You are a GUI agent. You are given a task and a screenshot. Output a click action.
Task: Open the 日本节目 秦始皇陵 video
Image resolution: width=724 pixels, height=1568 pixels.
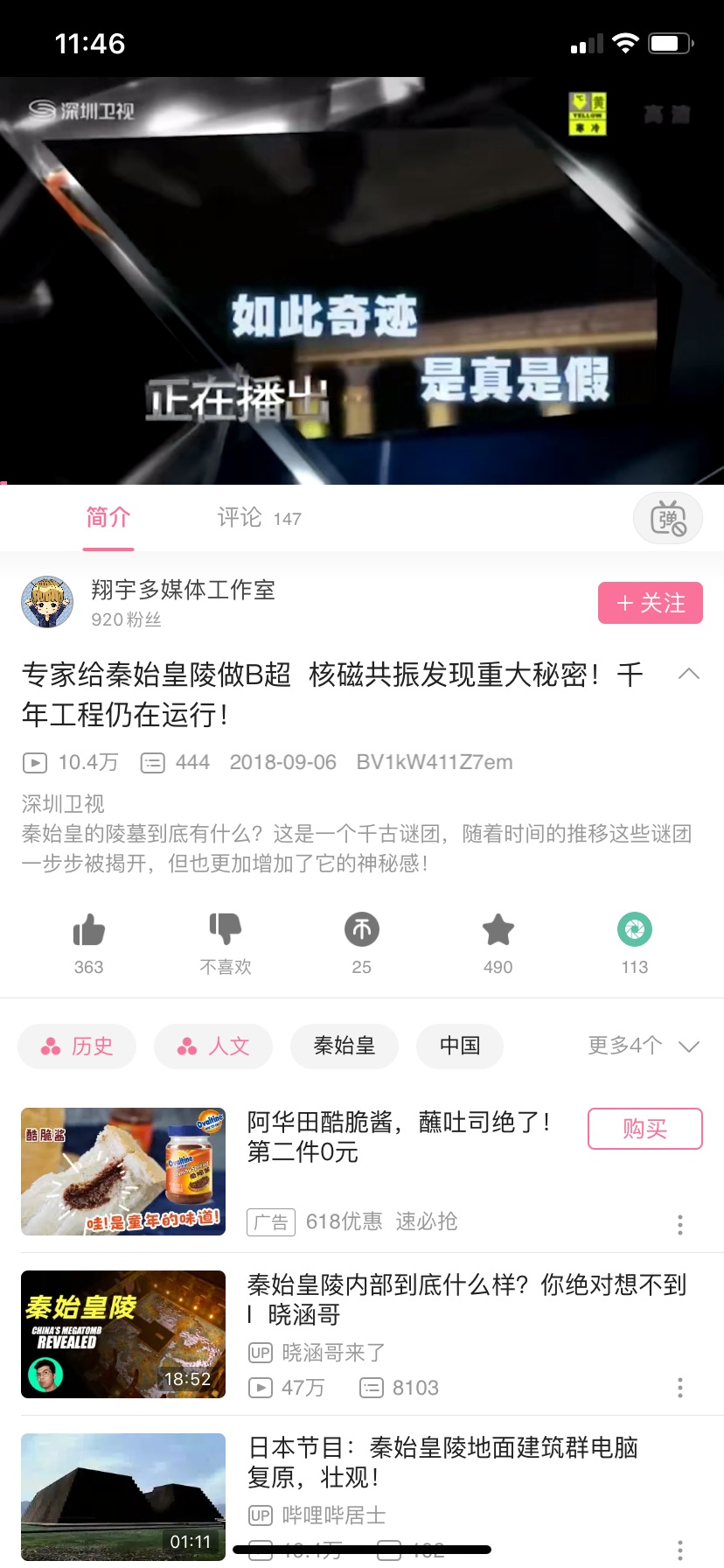362,1496
